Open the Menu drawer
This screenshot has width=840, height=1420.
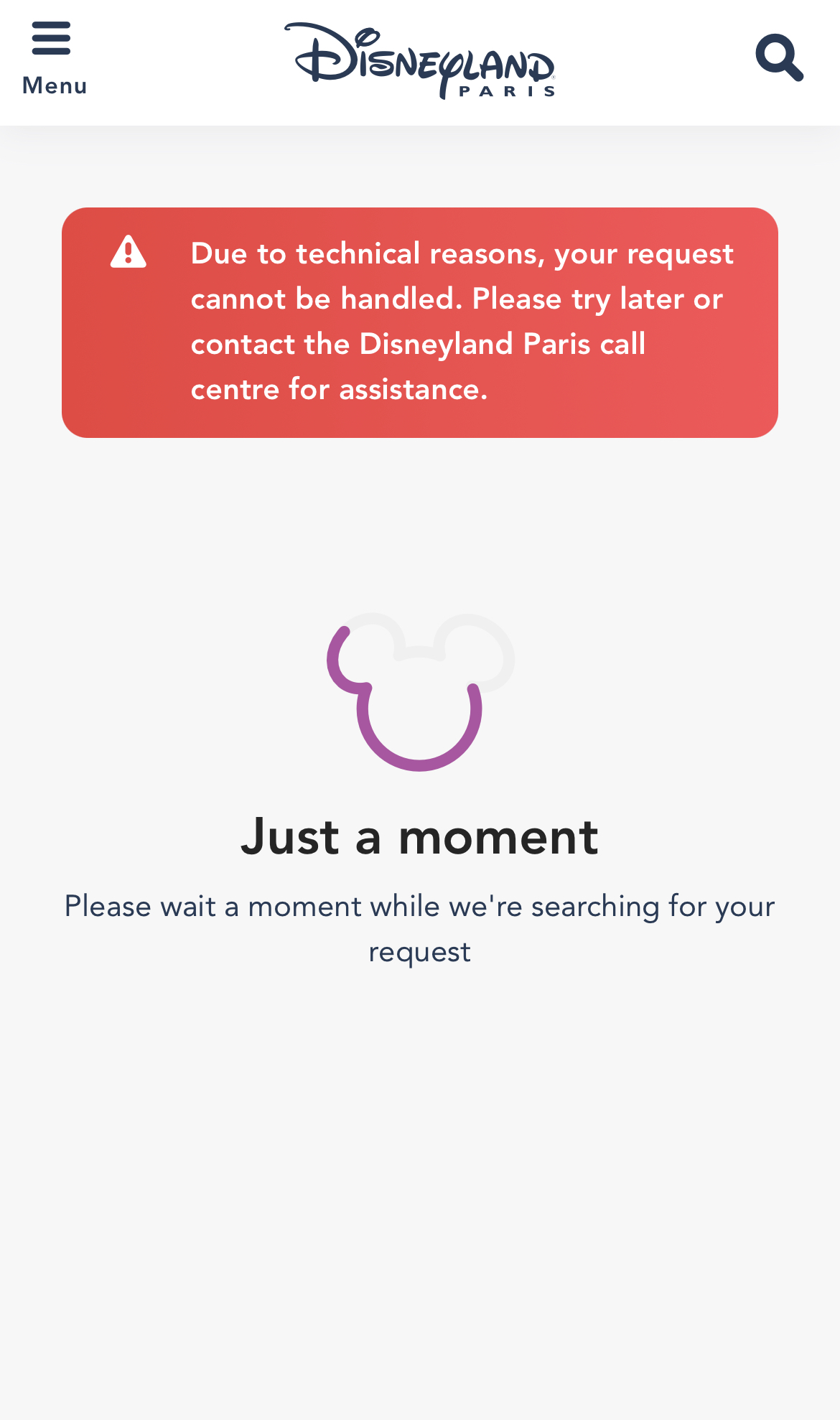click(x=53, y=57)
